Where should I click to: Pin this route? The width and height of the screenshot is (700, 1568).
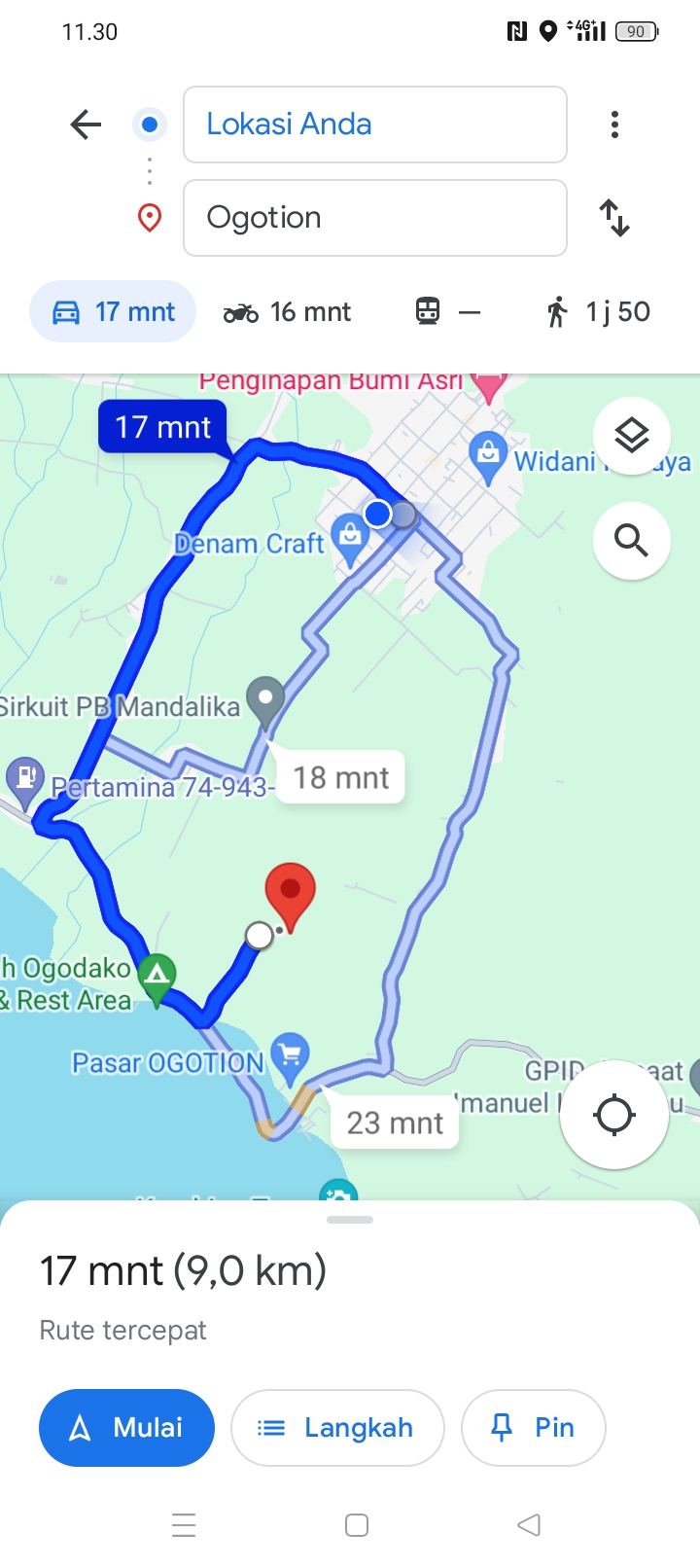(533, 1428)
